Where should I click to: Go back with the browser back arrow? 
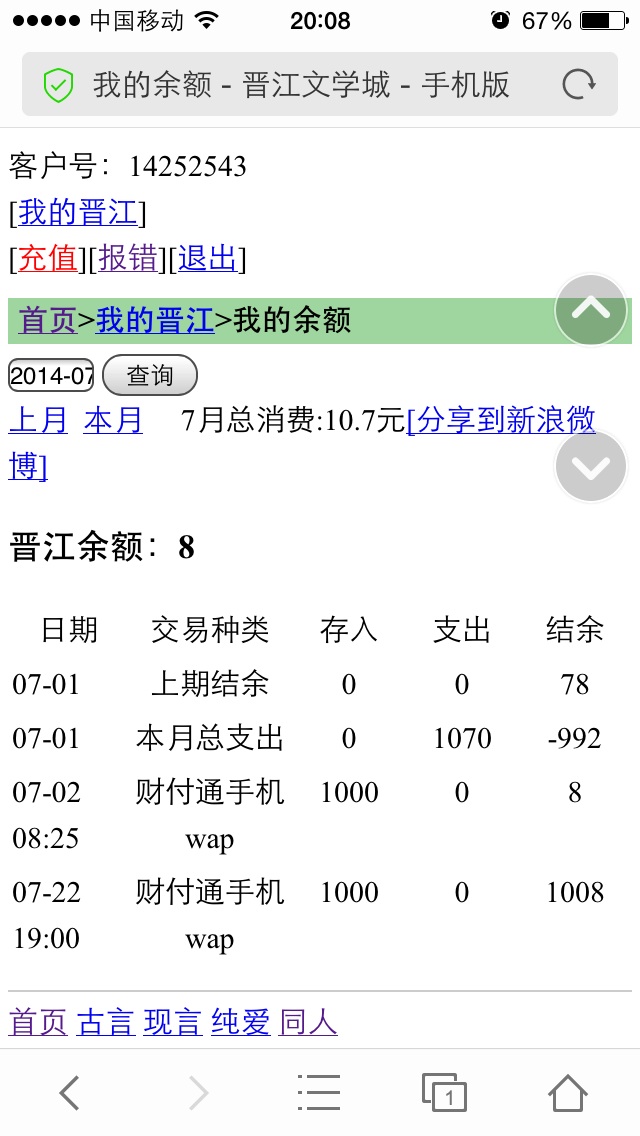70,1093
